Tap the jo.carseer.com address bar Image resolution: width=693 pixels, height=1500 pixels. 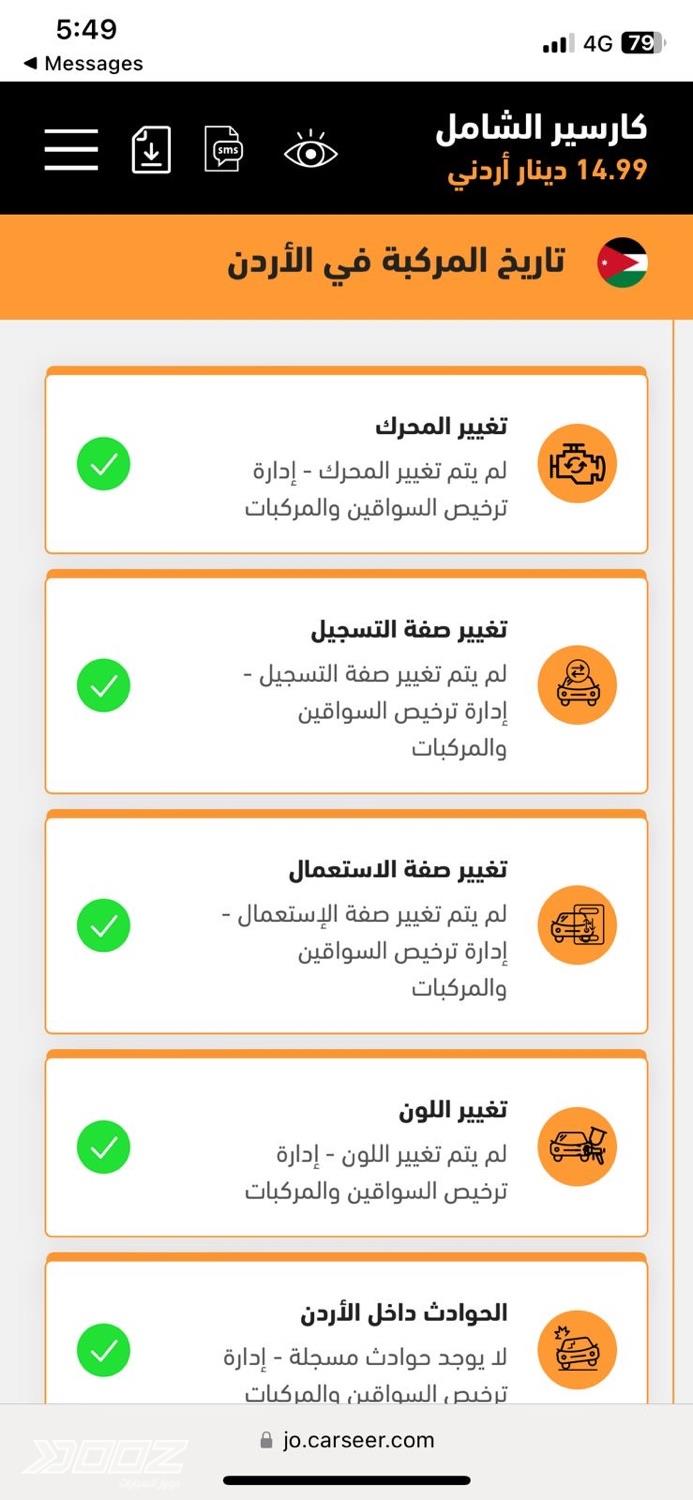[x=346, y=1440]
